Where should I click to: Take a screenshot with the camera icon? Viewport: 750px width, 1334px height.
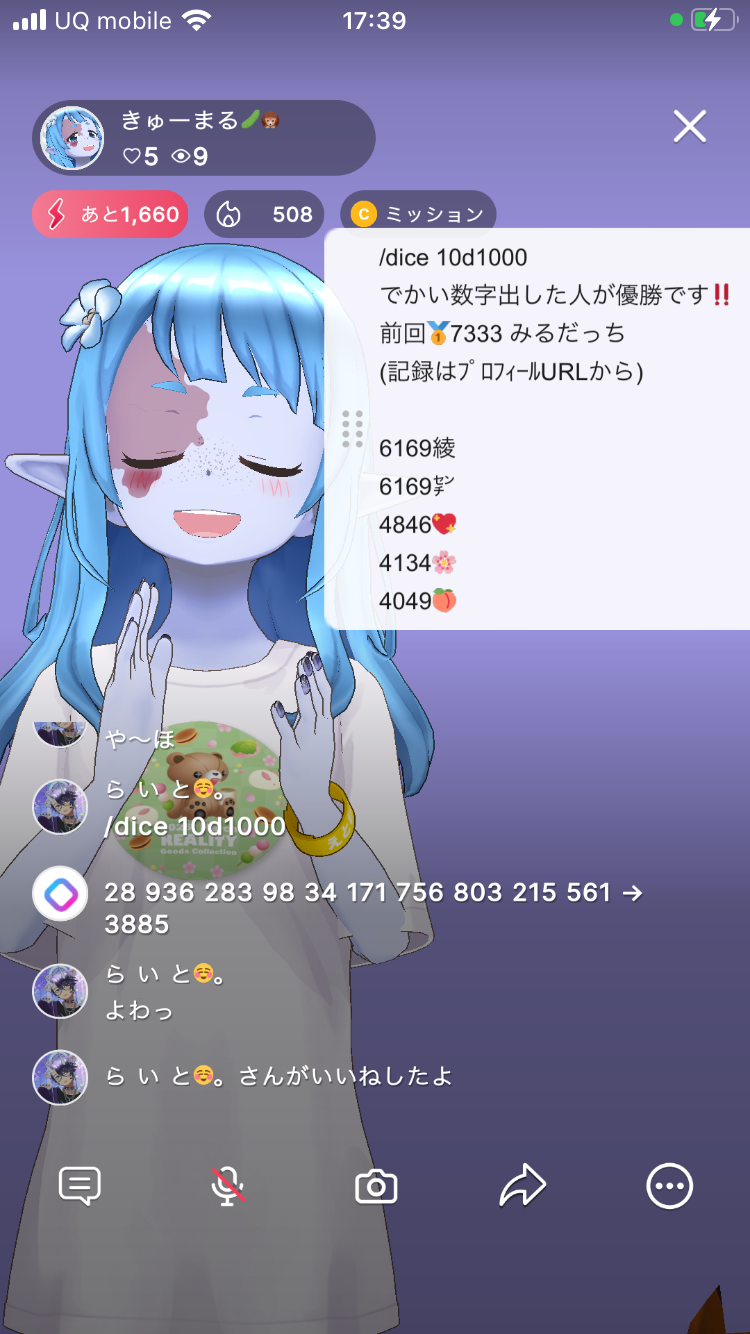point(376,1186)
